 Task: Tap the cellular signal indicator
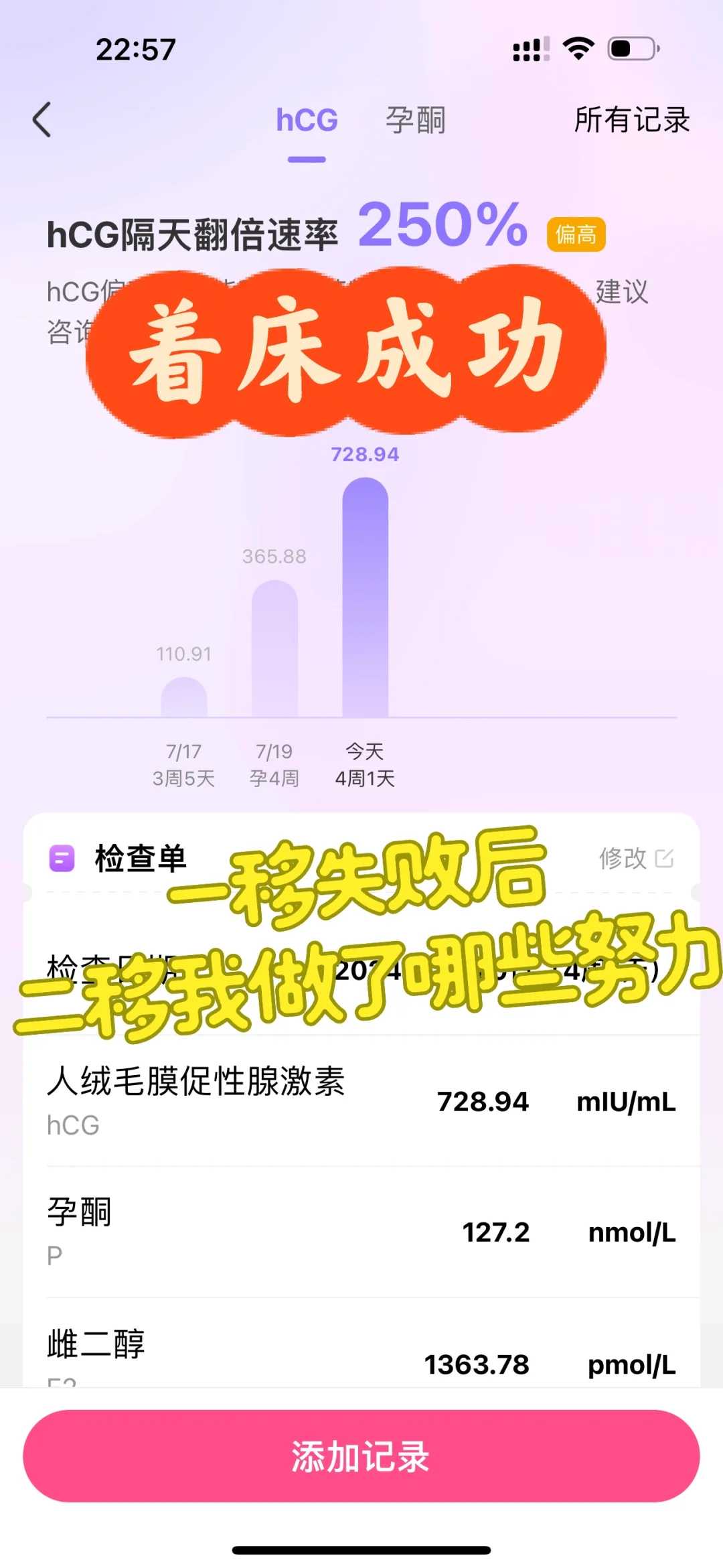[x=531, y=47]
